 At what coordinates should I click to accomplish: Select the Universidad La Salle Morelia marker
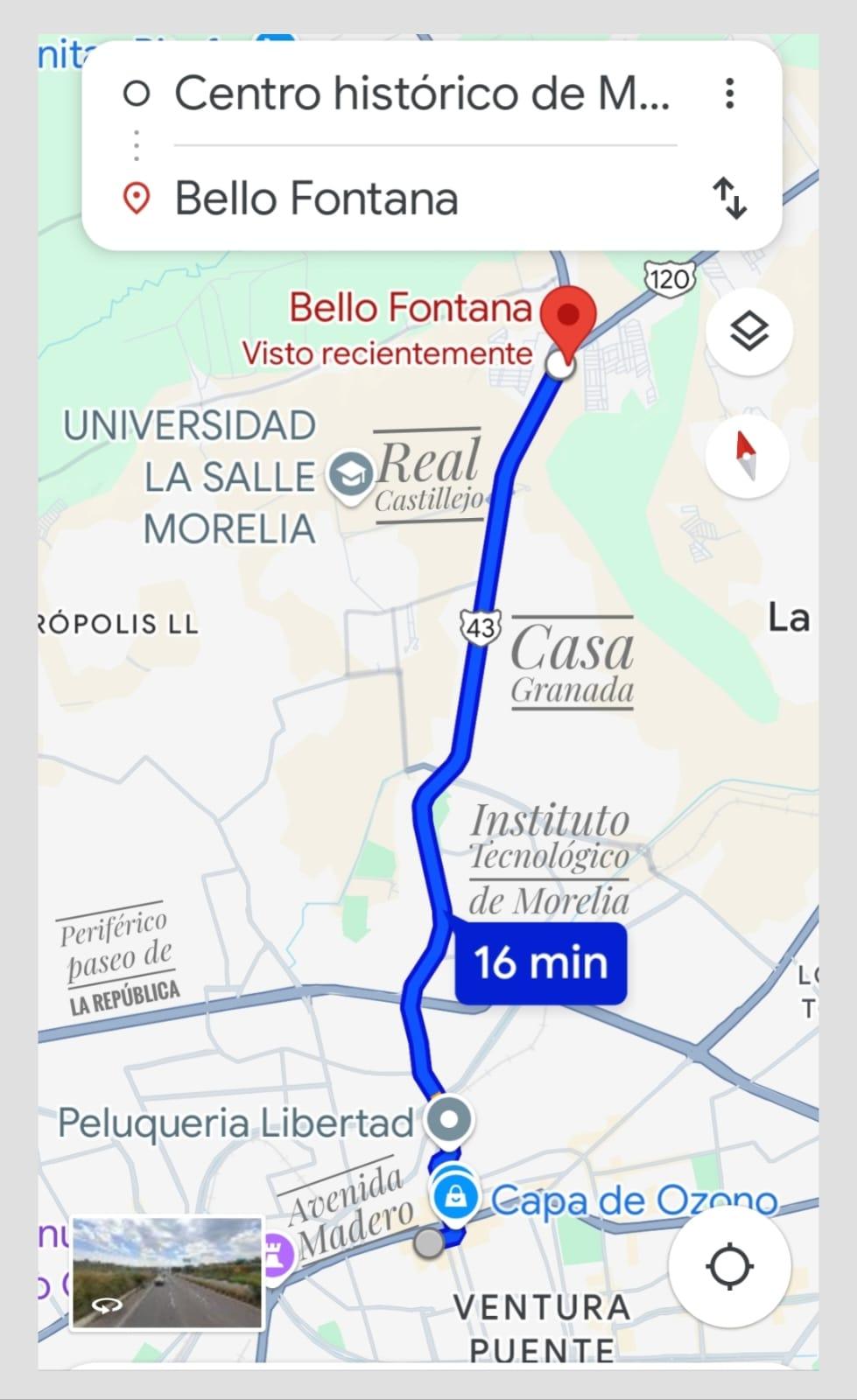[x=350, y=475]
